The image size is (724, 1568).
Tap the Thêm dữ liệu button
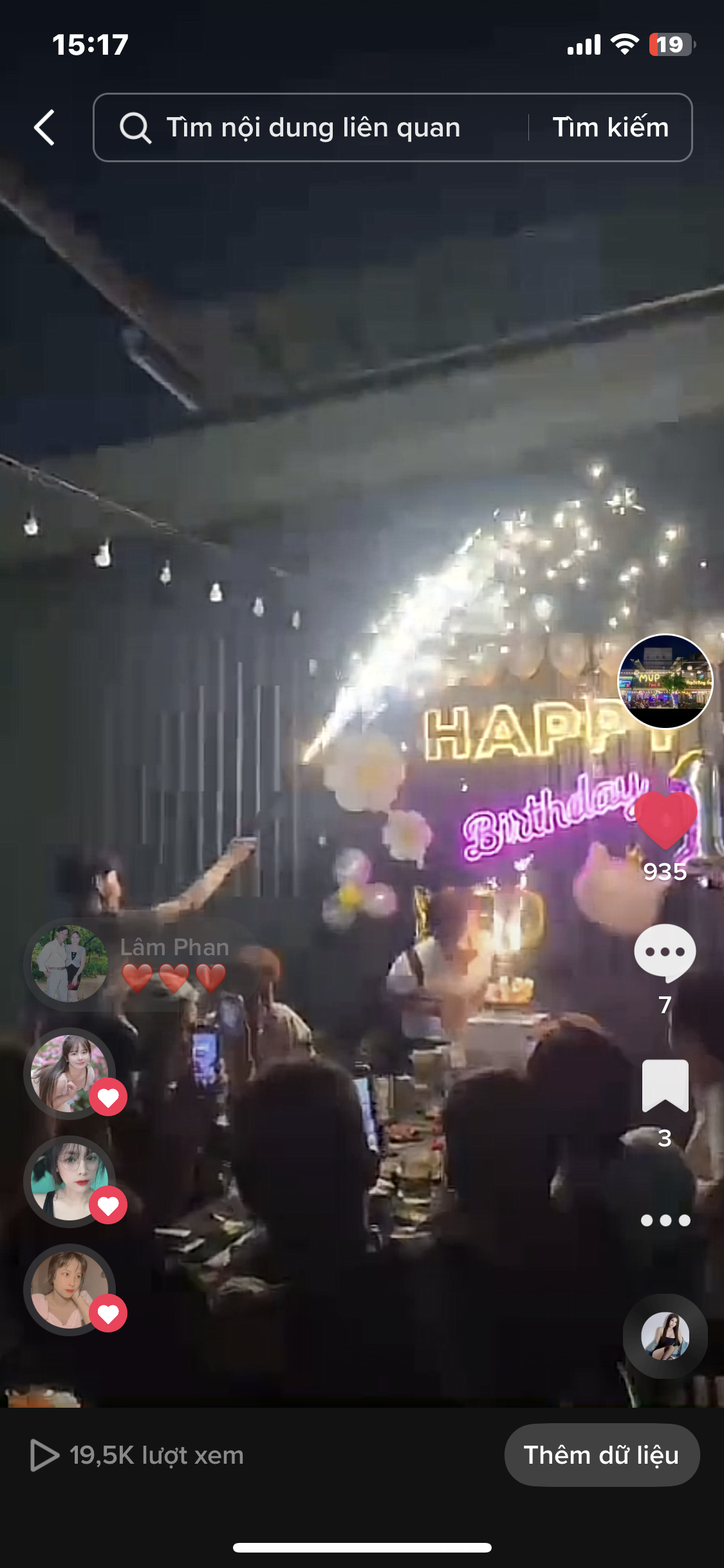601,1455
